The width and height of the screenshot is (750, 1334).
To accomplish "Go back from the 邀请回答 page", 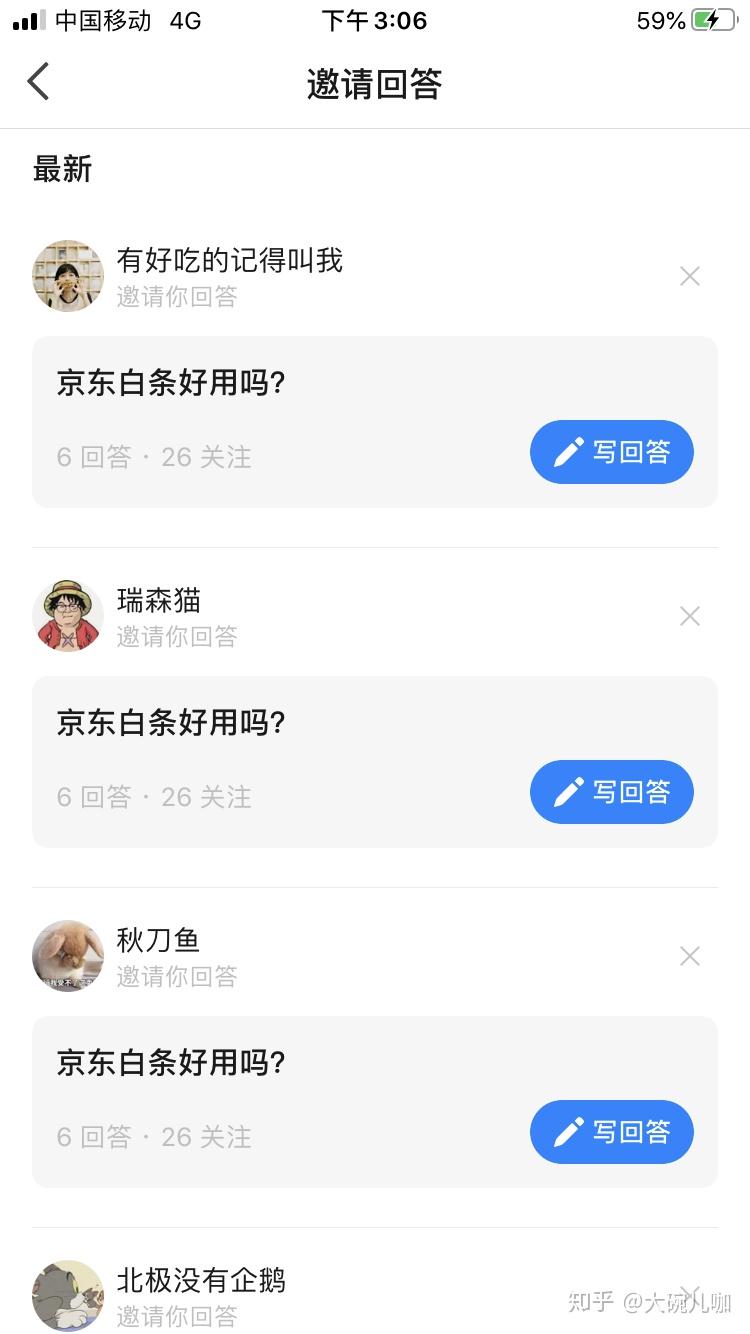I will (x=38, y=82).
